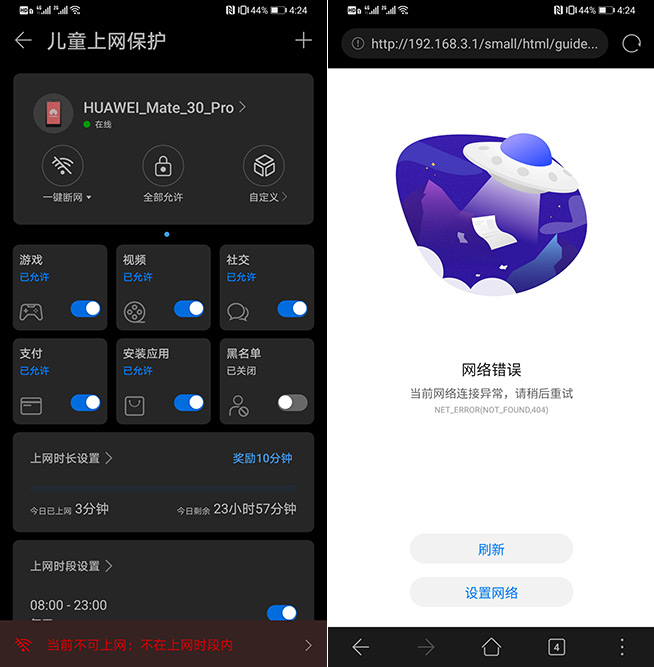Switch off 支付 permission
The width and height of the screenshot is (654, 667).
[x=85, y=403]
